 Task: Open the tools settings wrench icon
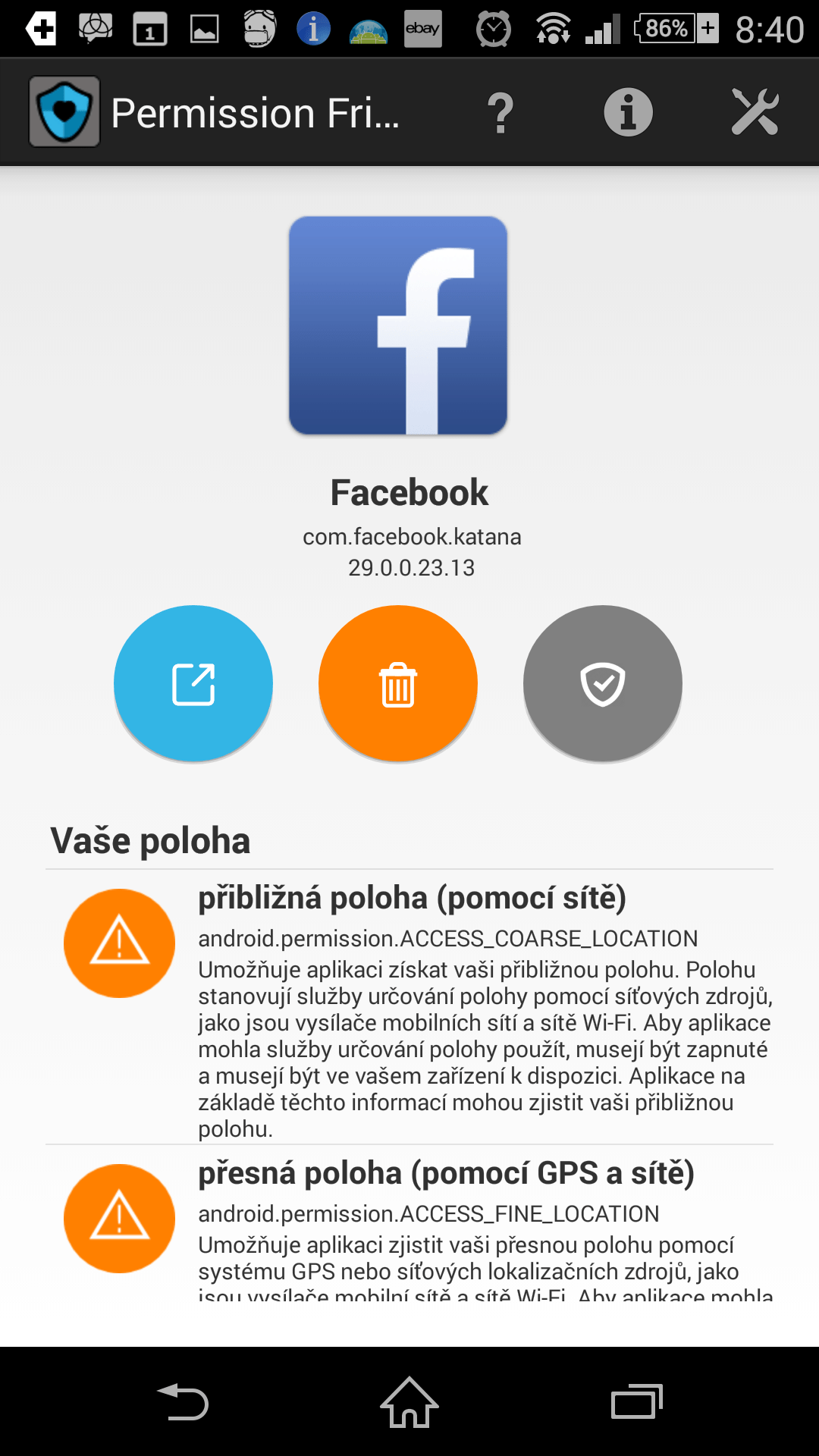tap(755, 112)
